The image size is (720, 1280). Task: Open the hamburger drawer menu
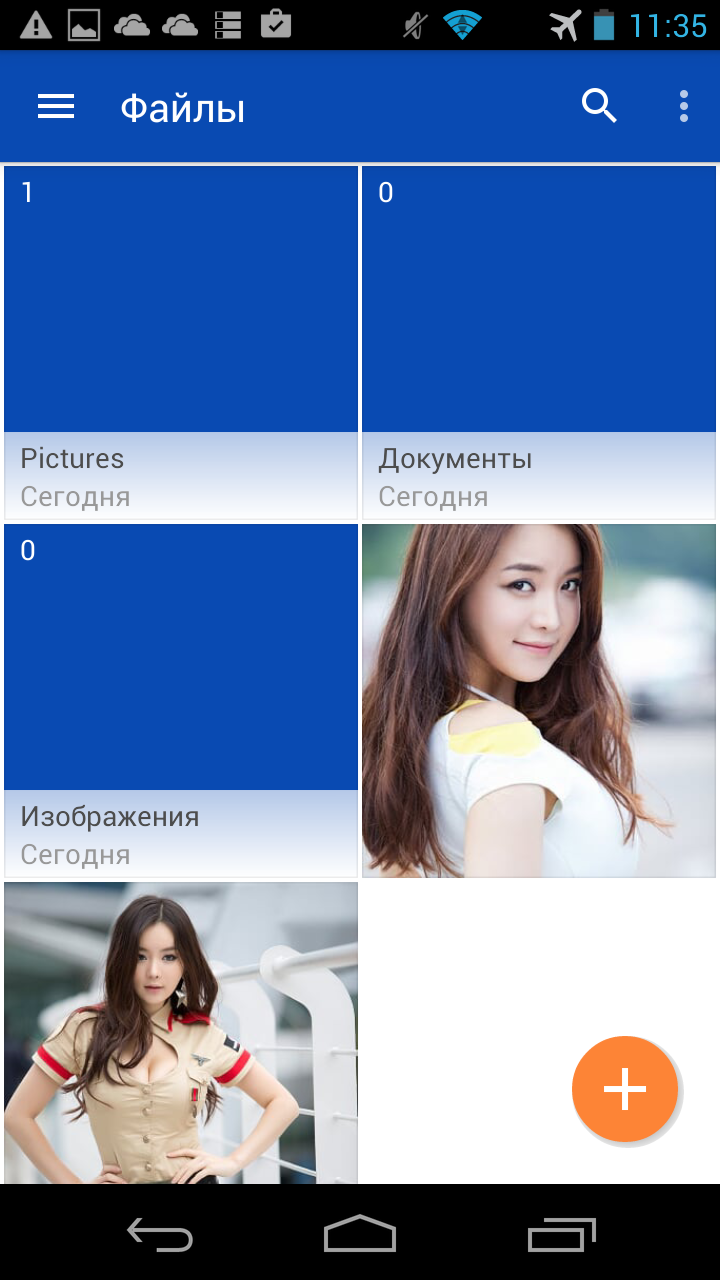point(56,107)
